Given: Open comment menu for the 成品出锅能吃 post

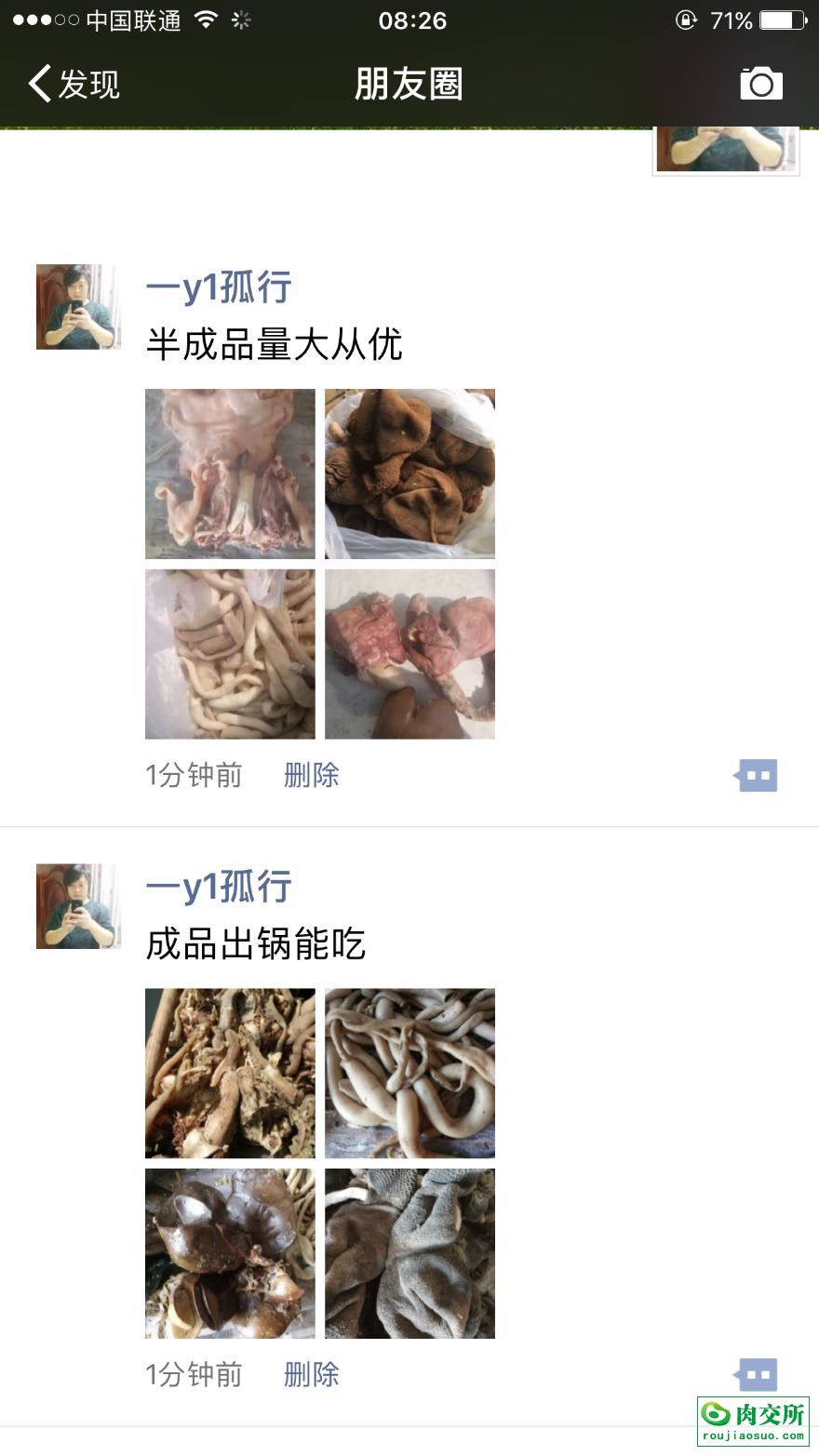Looking at the screenshot, I should [756, 1374].
